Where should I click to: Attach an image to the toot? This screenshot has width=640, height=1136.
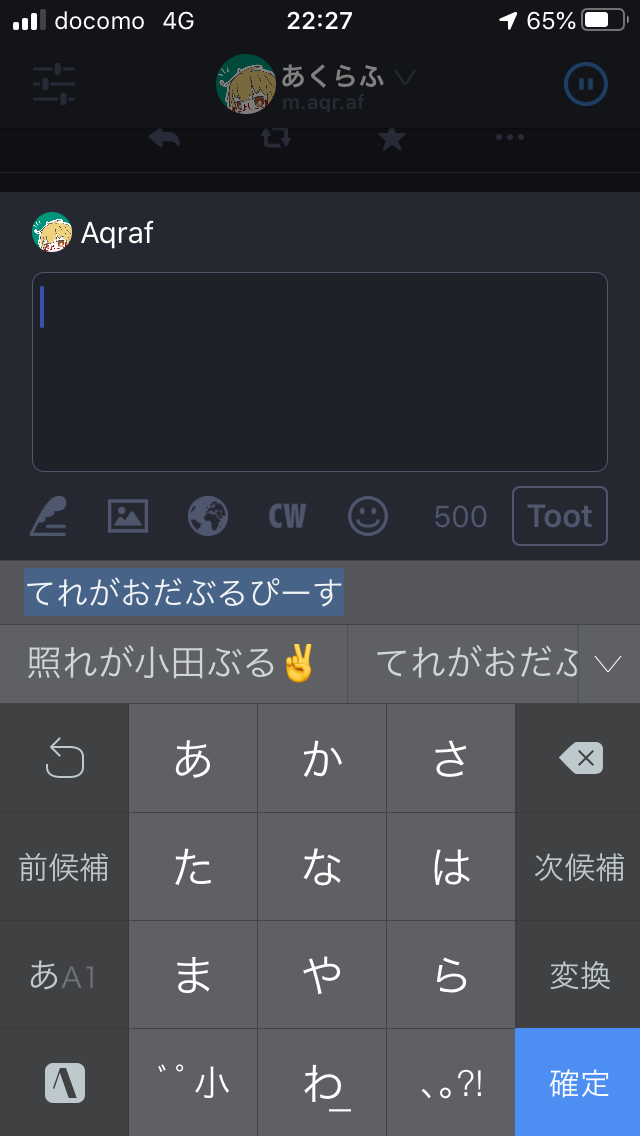coord(128,516)
